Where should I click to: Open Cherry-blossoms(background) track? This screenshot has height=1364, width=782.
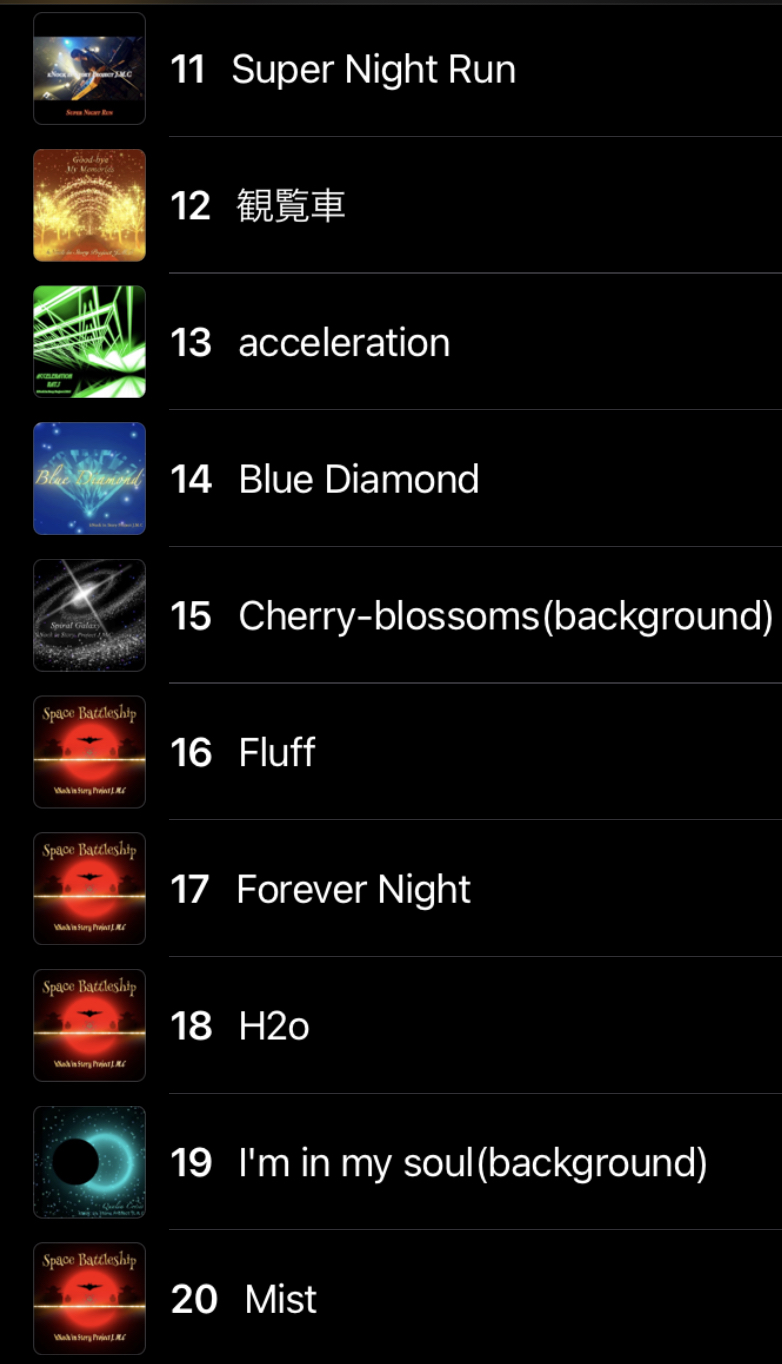[505, 616]
